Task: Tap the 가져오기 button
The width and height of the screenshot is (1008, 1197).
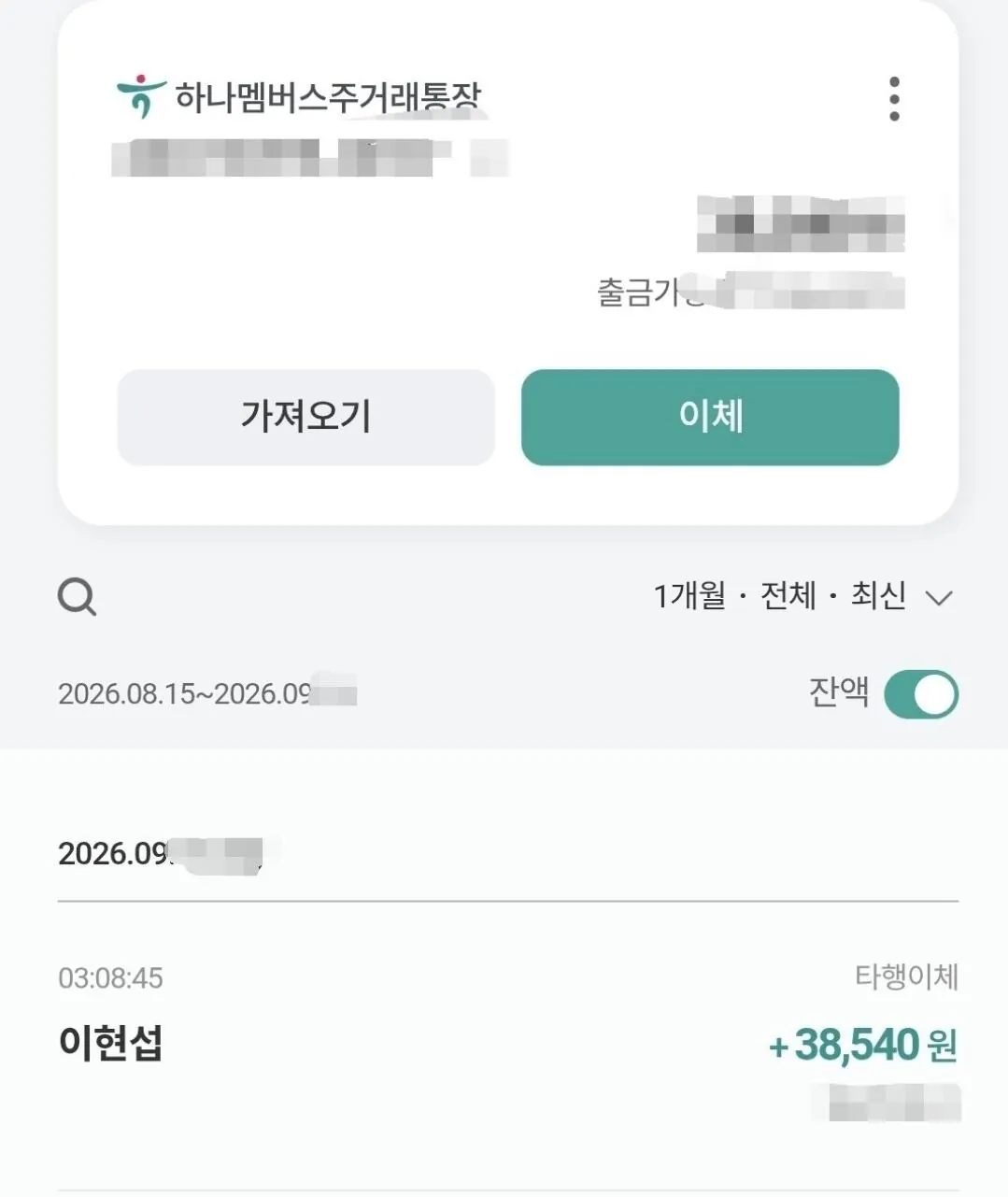Action: 305,417
